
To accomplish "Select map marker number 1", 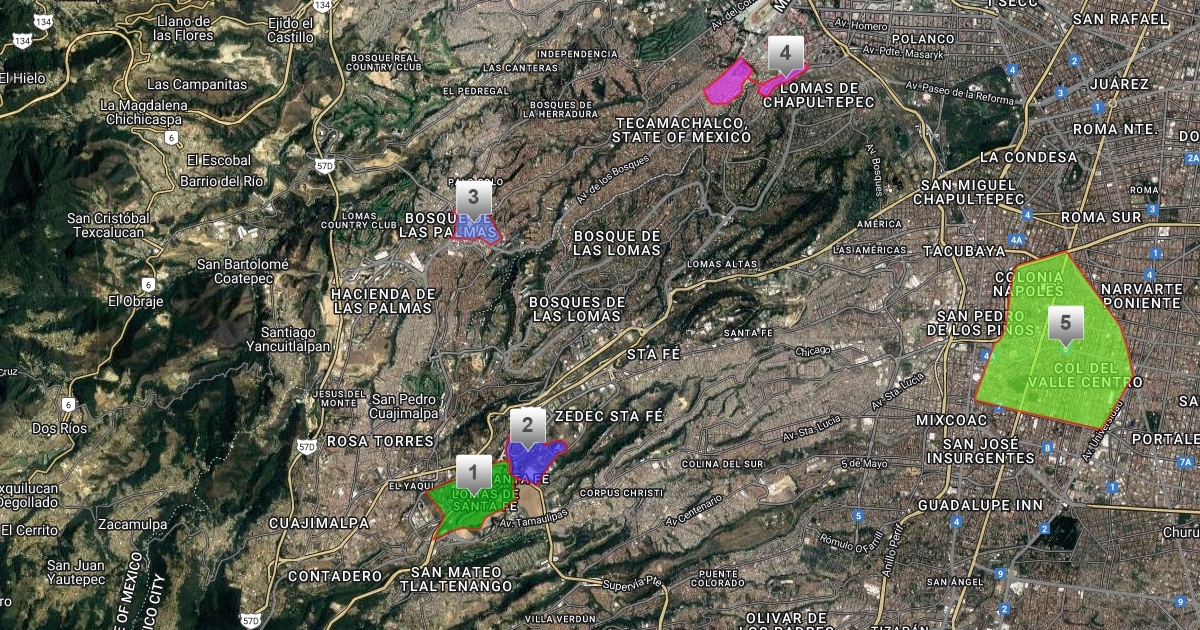I will click(474, 471).
